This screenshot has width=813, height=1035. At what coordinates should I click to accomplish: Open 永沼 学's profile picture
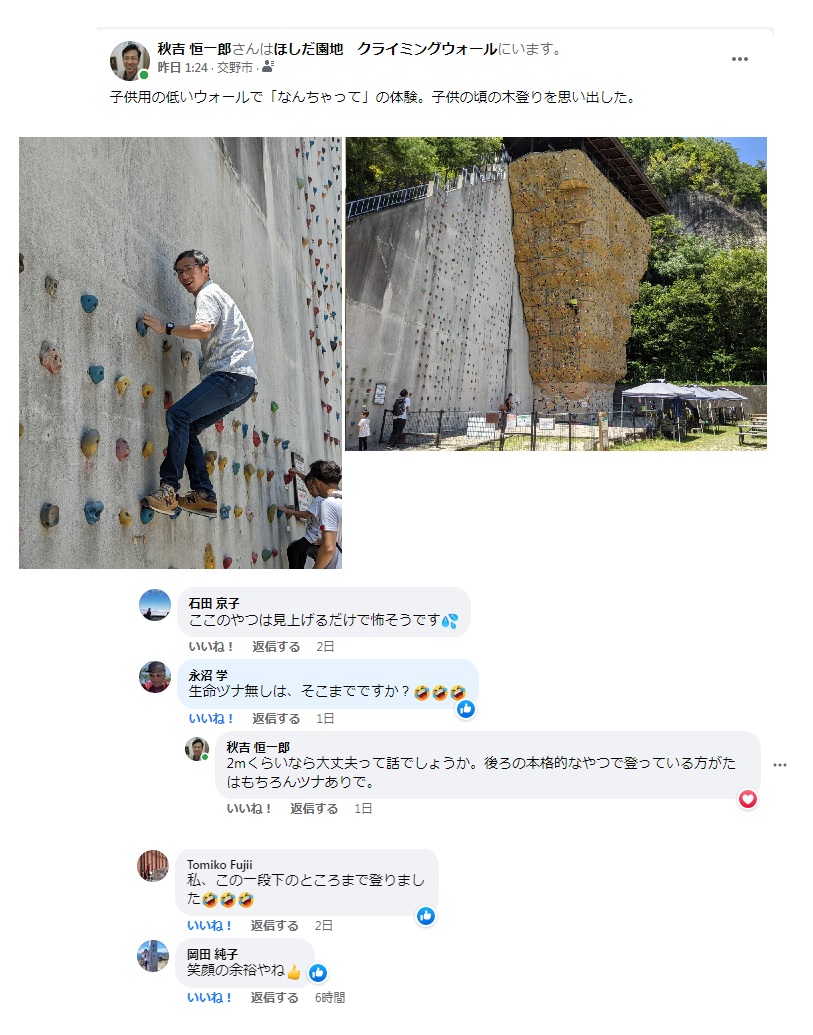154,677
